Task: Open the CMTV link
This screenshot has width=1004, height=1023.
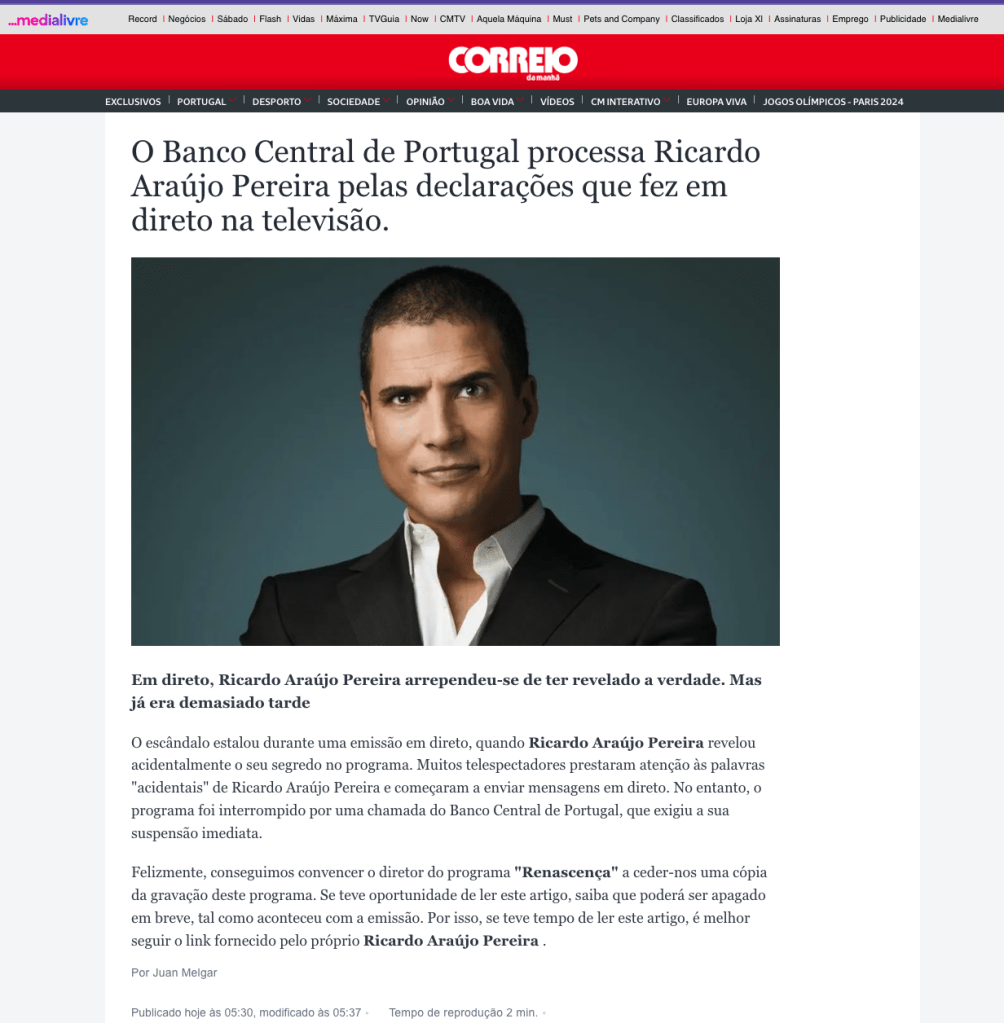Action: (x=452, y=19)
